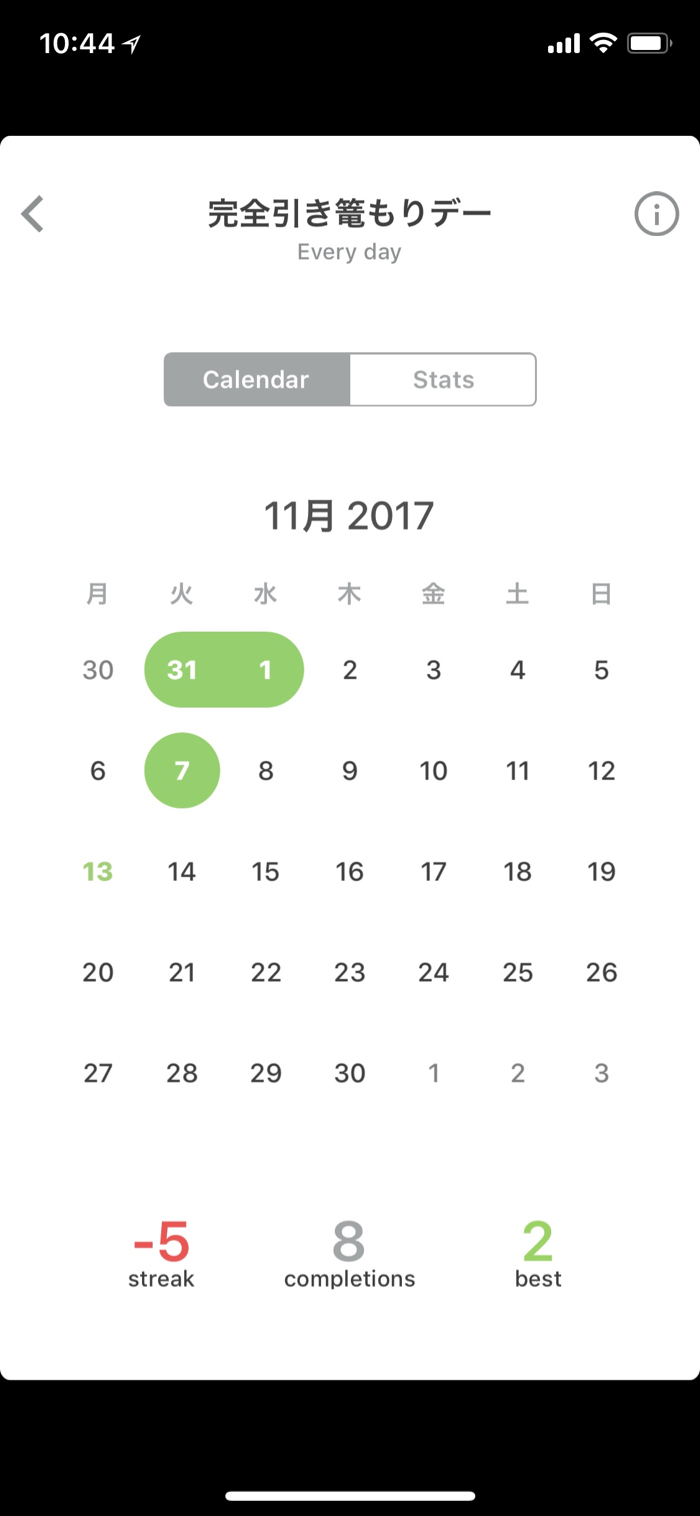700x1516 pixels.
Task: Select November 30 on the calendar
Action: [350, 1073]
